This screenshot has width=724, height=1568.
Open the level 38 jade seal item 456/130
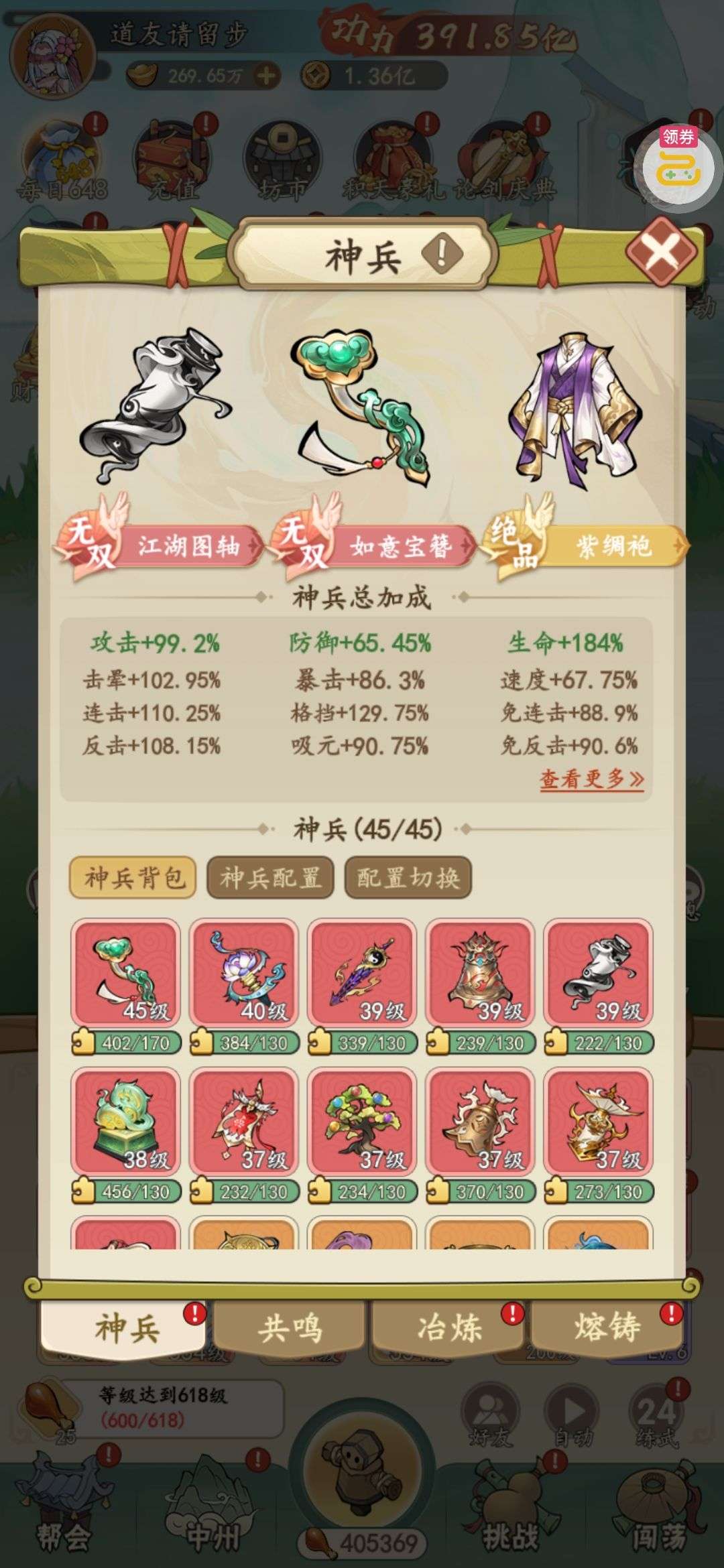[125, 1135]
